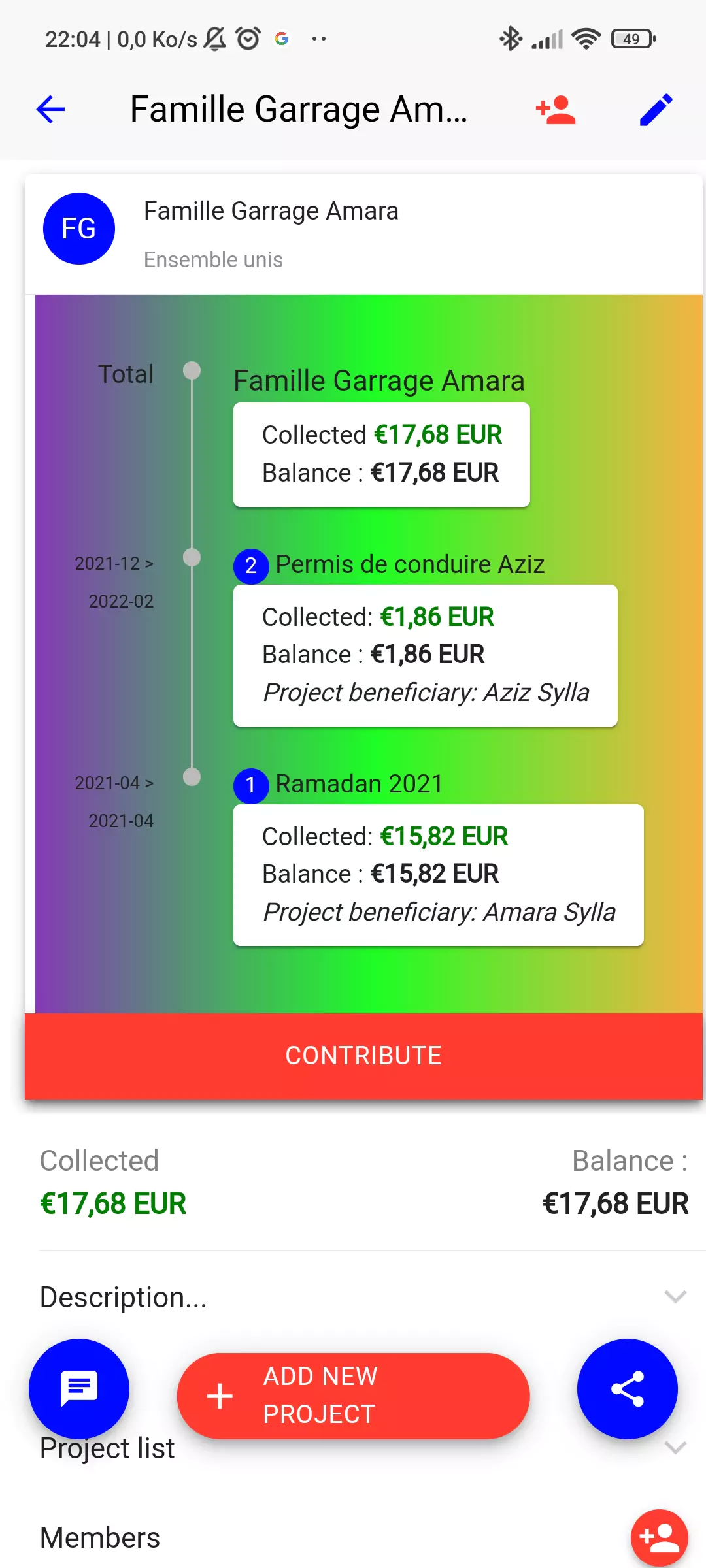The image size is (706, 1568).
Task: Tap the pencil icon to edit group
Action: [656, 109]
